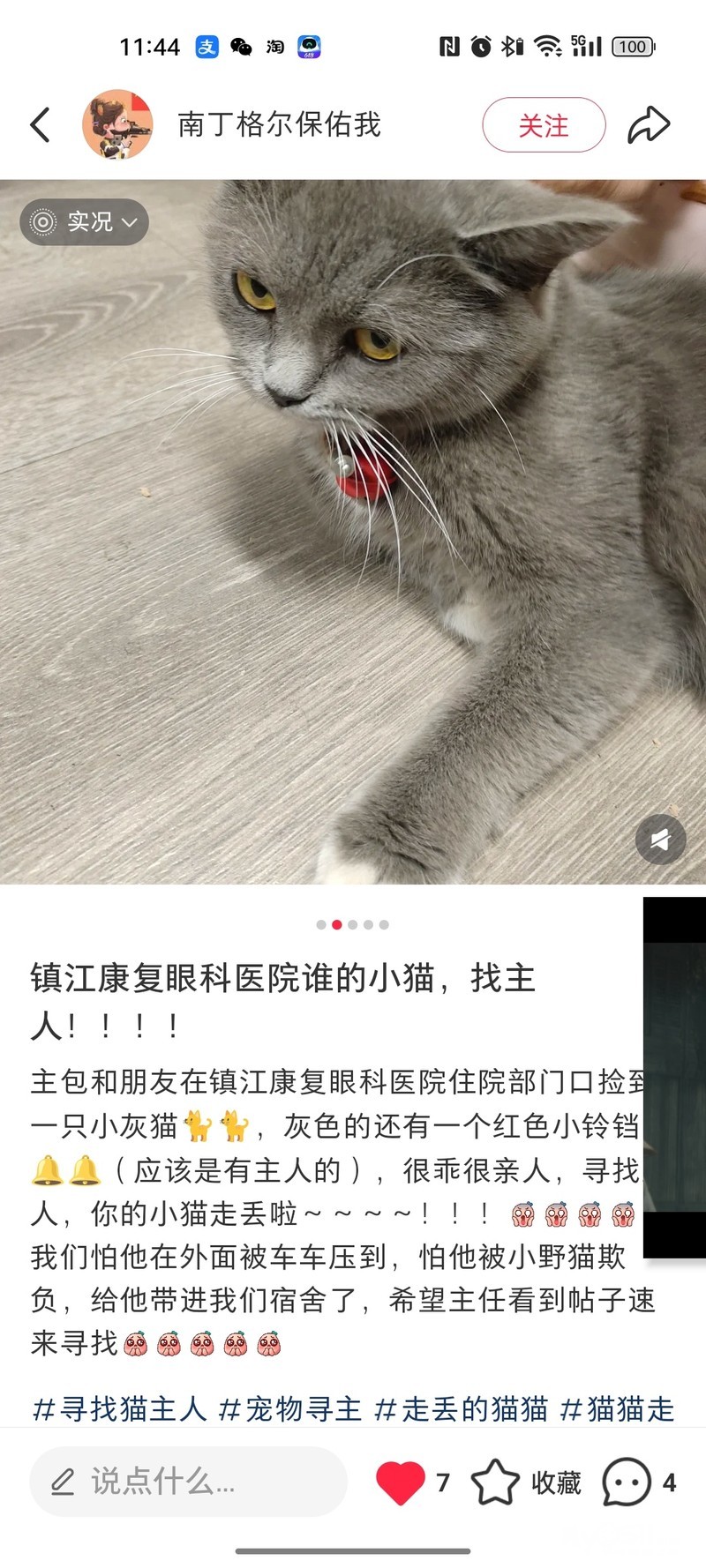Viewport: 706px width, 1568px height.
Task: Open 南丁格尔保佑我's profile avatar
Action: click(x=117, y=124)
